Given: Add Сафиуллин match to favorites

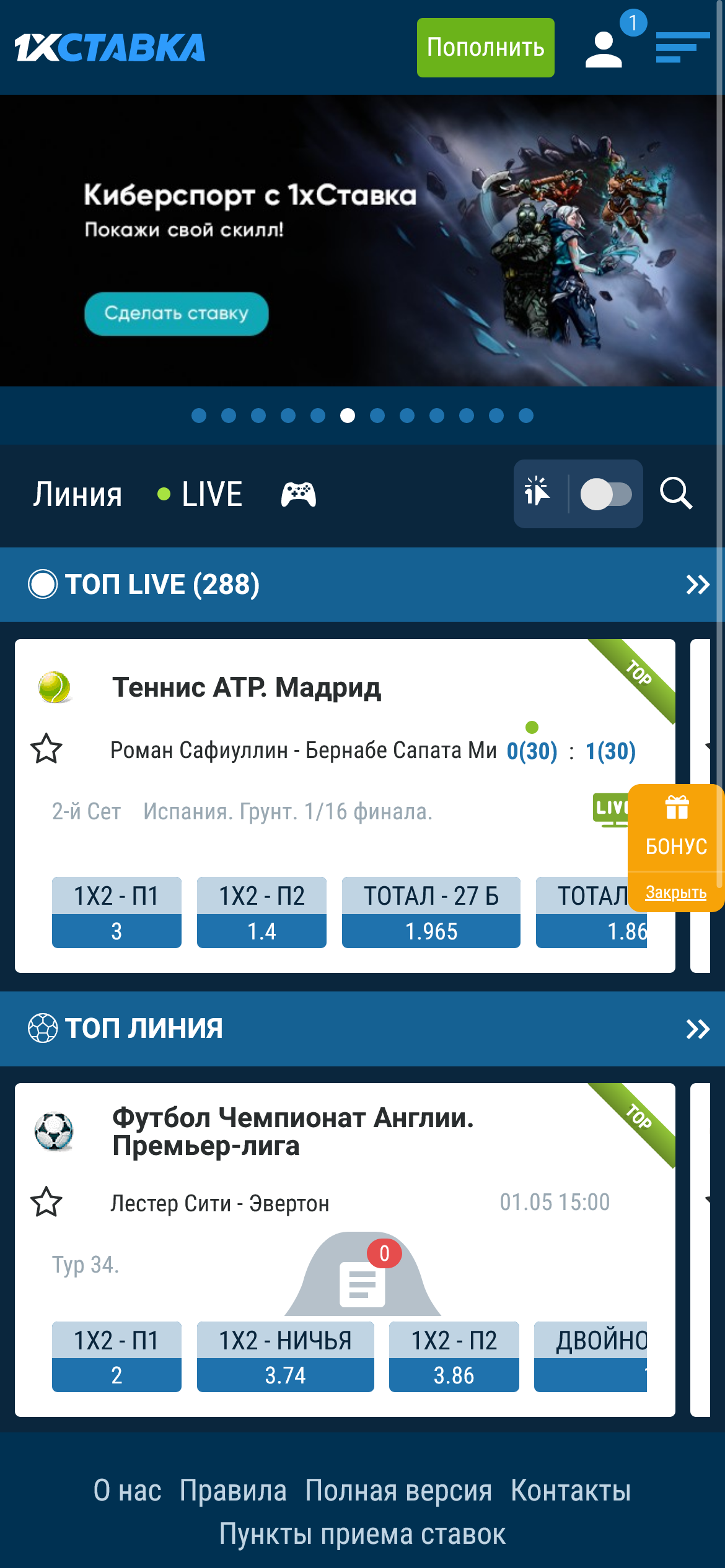Looking at the screenshot, I should click(x=46, y=749).
